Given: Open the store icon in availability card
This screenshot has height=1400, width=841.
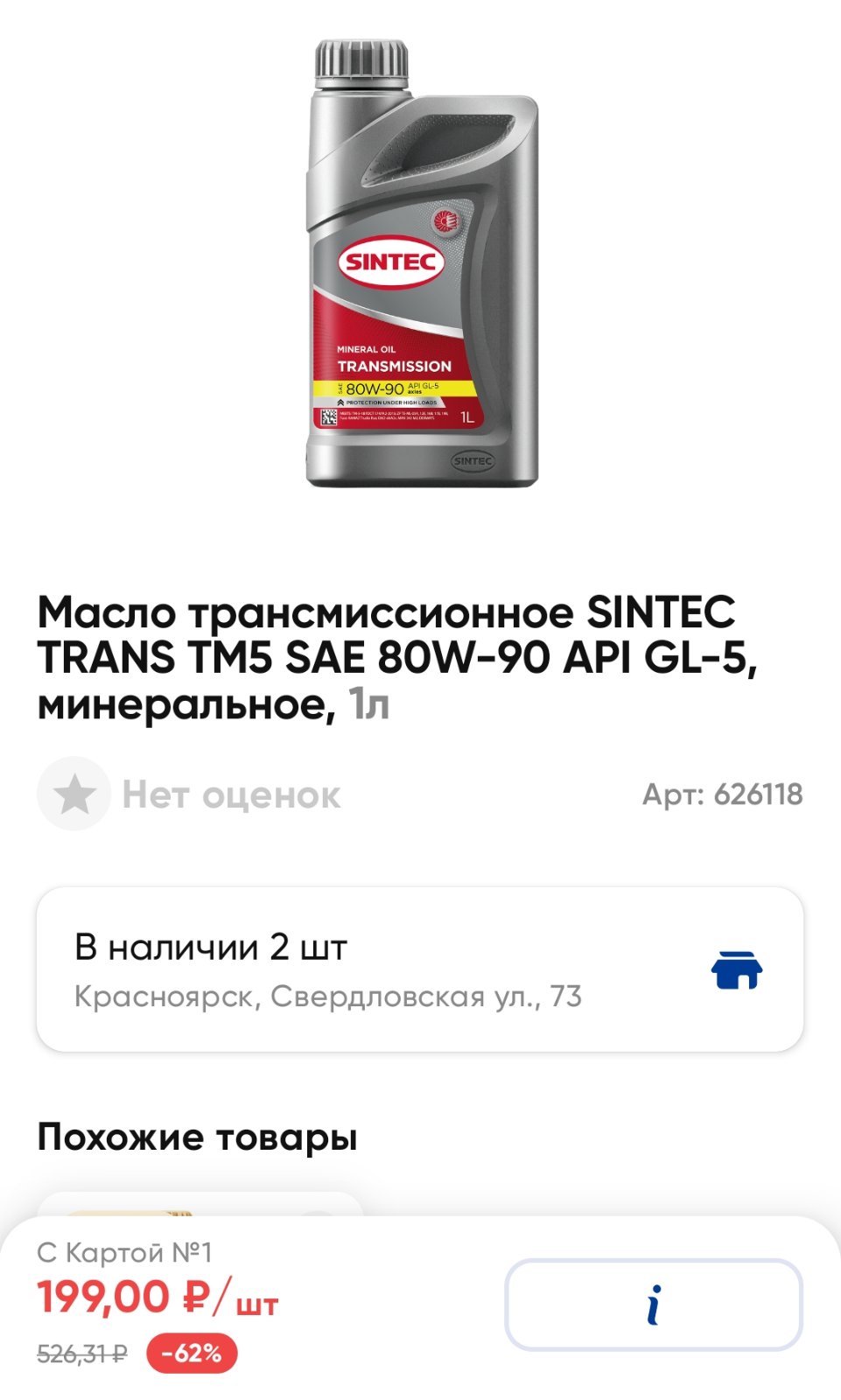Looking at the screenshot, I should [736, 969].
